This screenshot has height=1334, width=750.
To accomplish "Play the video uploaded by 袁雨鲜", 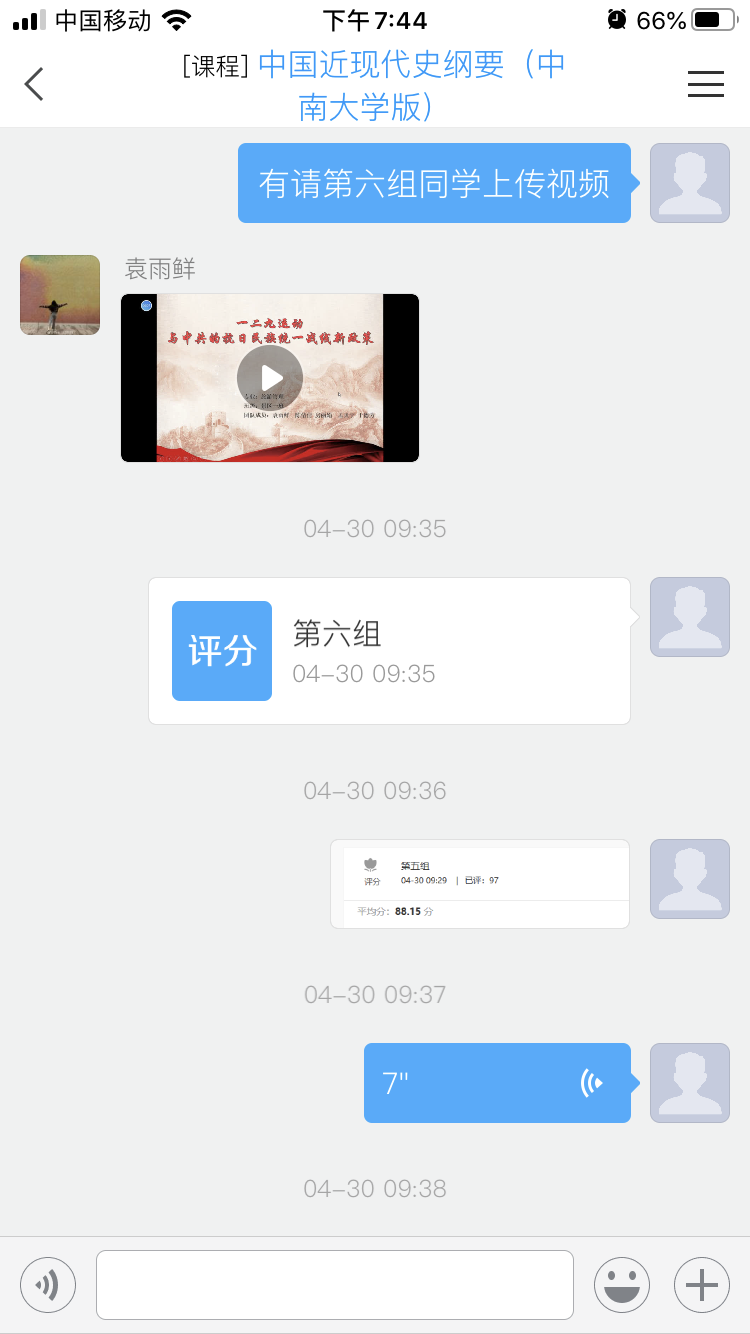I will [x=269, y=378].
